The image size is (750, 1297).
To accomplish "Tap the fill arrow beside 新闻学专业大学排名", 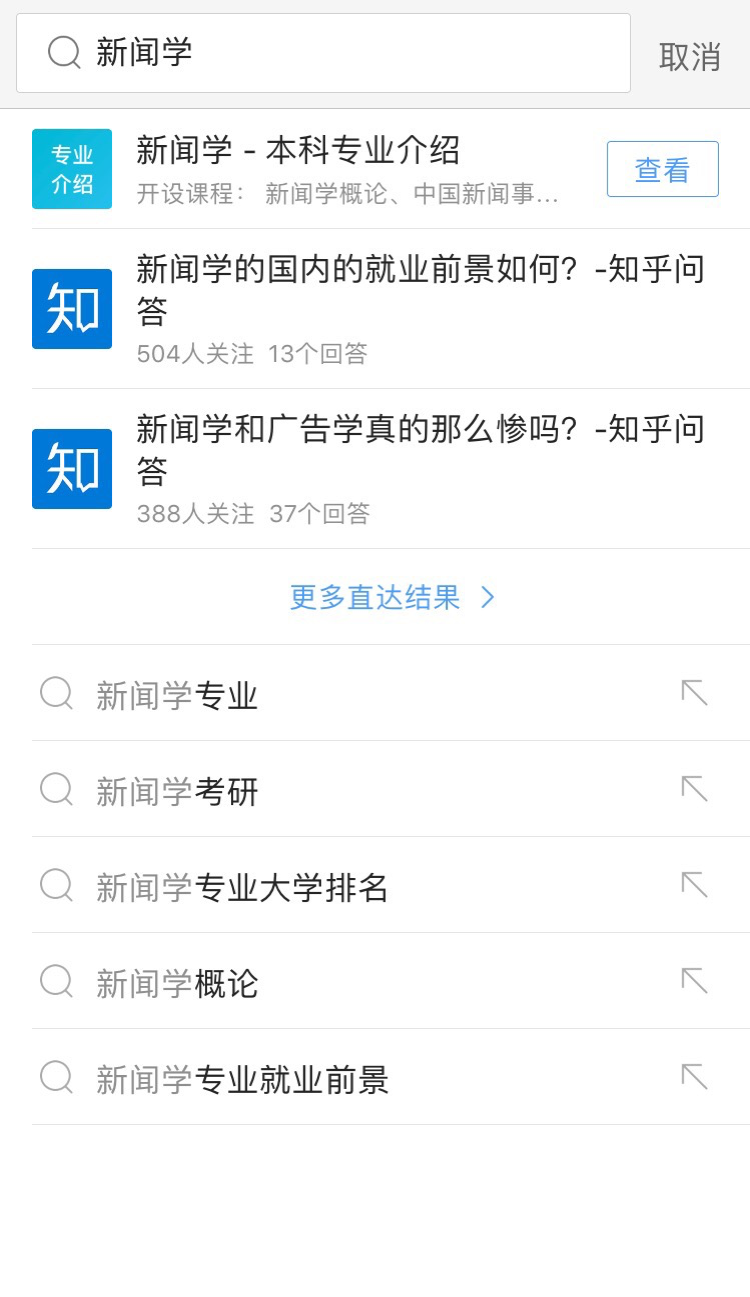I will [x=694, y=885].
